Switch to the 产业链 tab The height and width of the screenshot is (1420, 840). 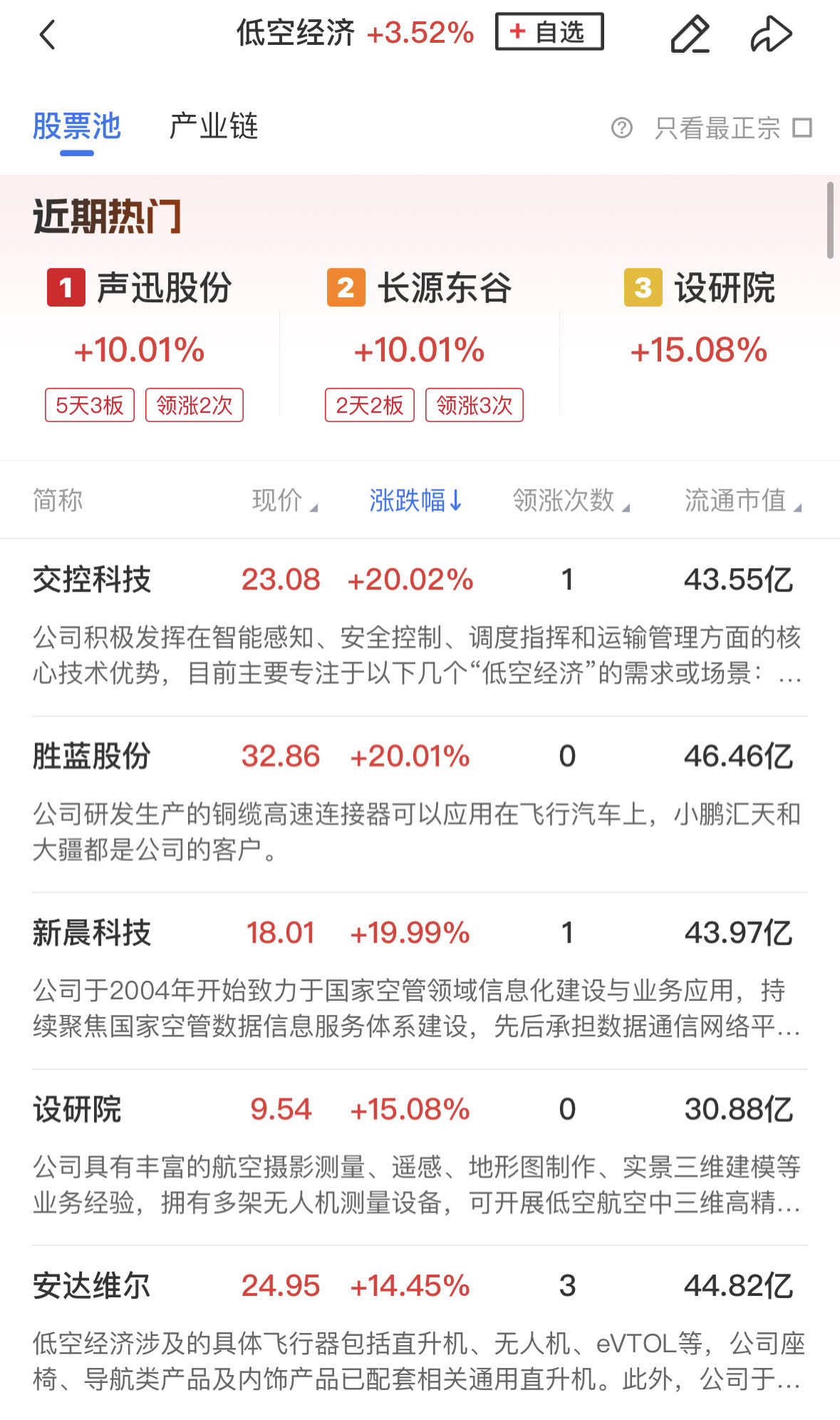(x=213, y=127)
